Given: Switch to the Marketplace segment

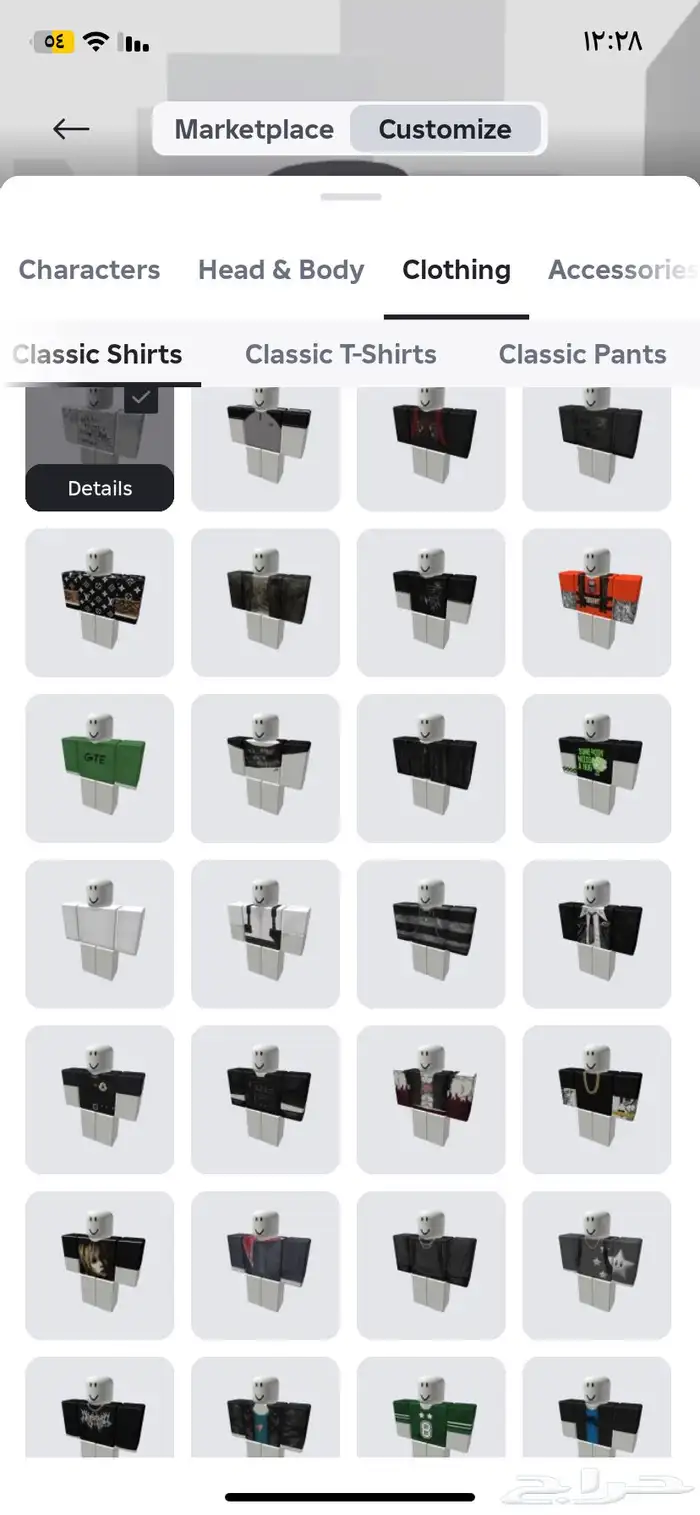Looking at the screenshot, I should click(x=254, y=129).
